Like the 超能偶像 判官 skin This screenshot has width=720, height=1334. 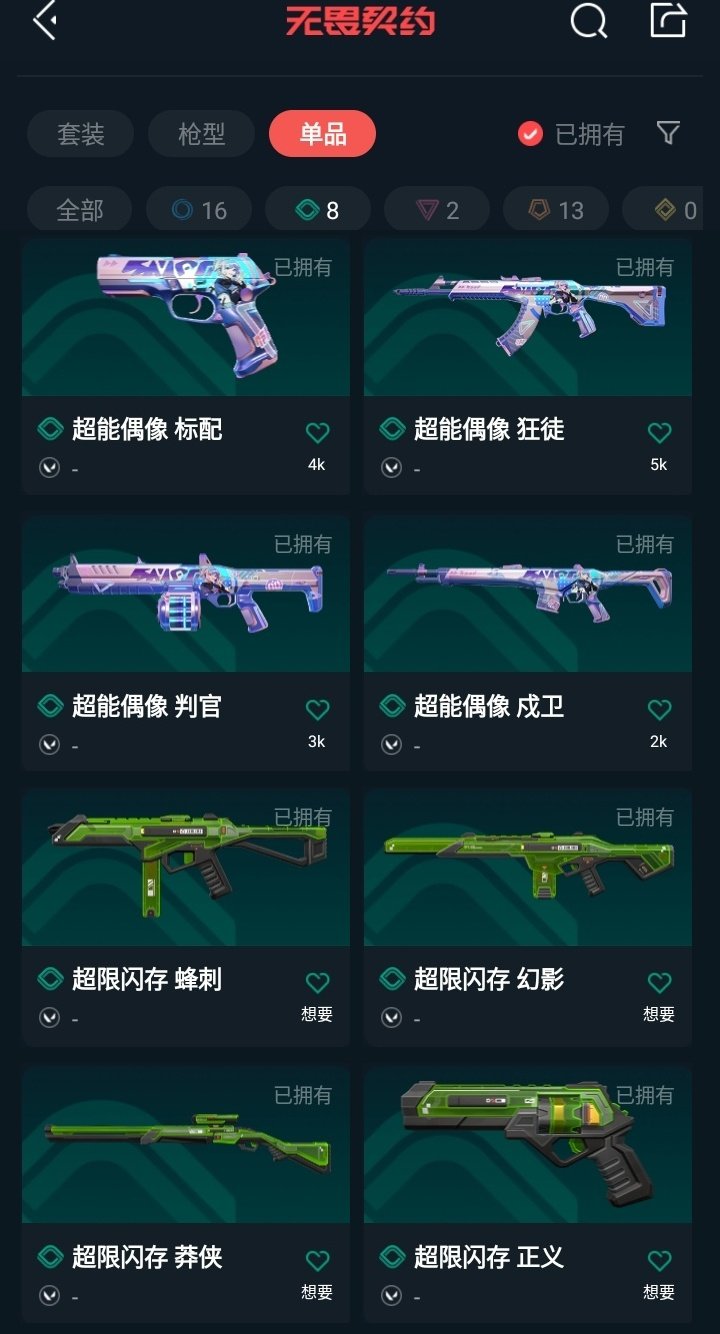(x=317, y=710)
